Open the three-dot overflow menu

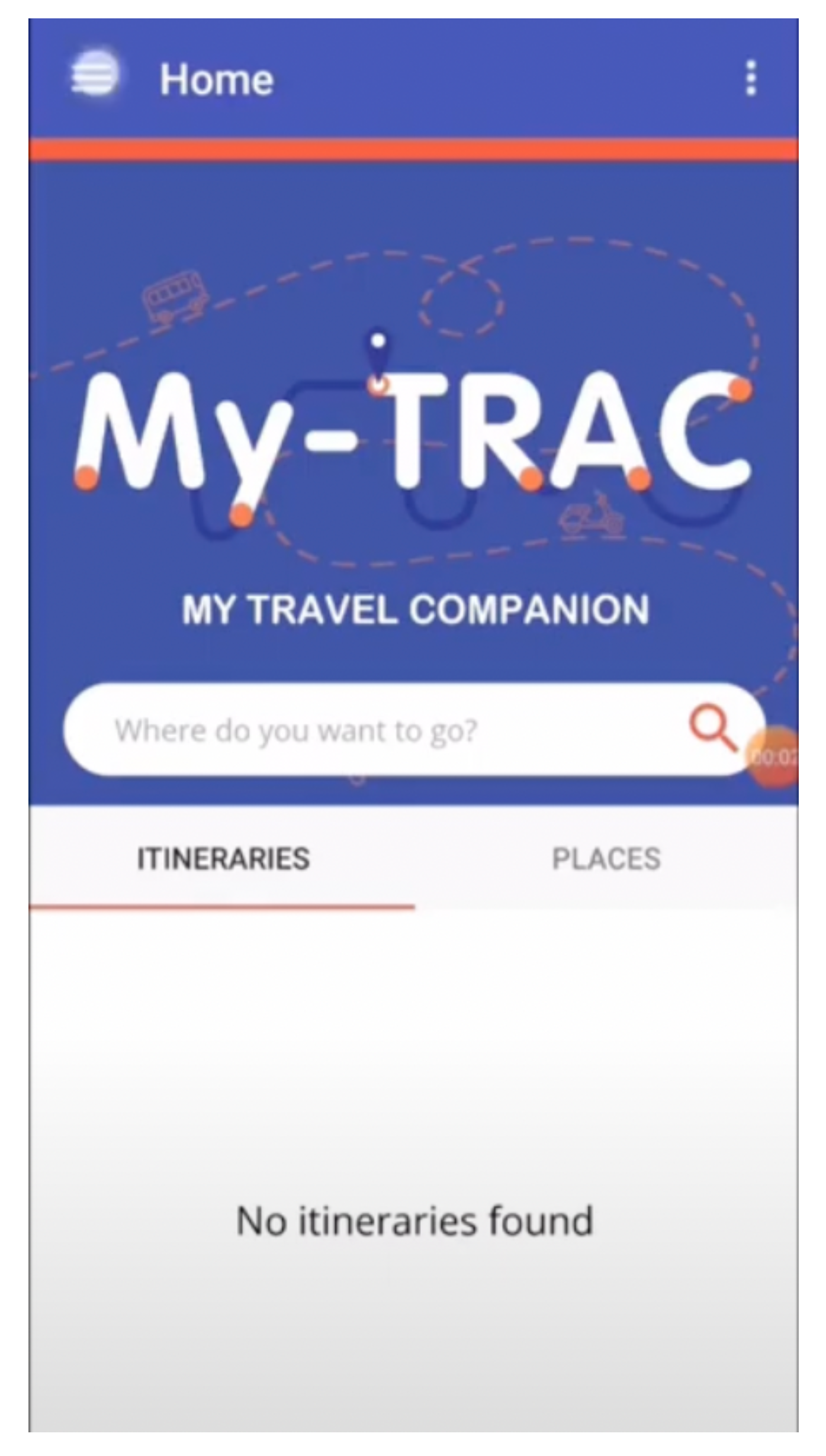click(751, 78)
